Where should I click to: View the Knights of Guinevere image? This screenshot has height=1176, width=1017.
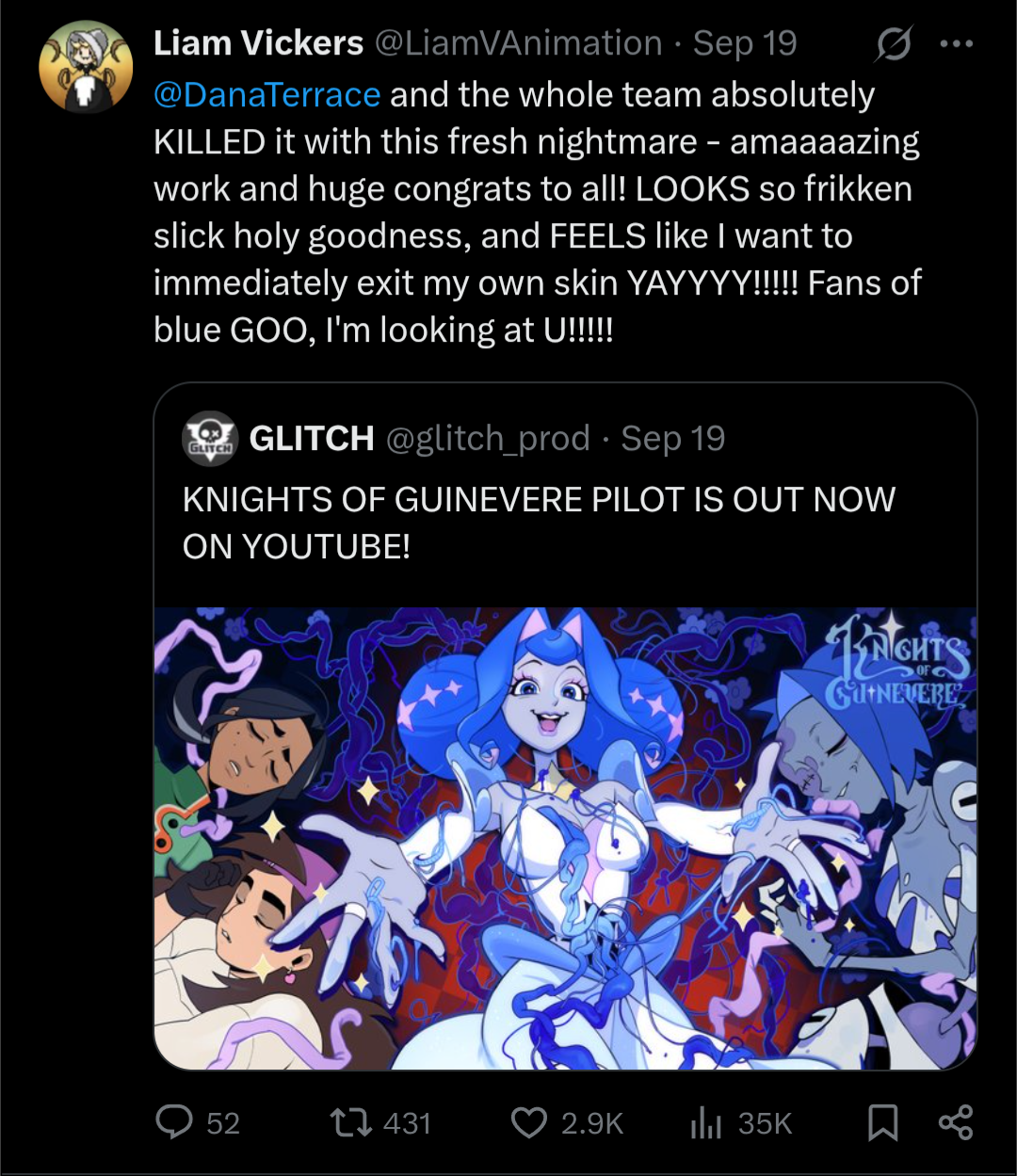pyautogui.click(x=565, y=838)
